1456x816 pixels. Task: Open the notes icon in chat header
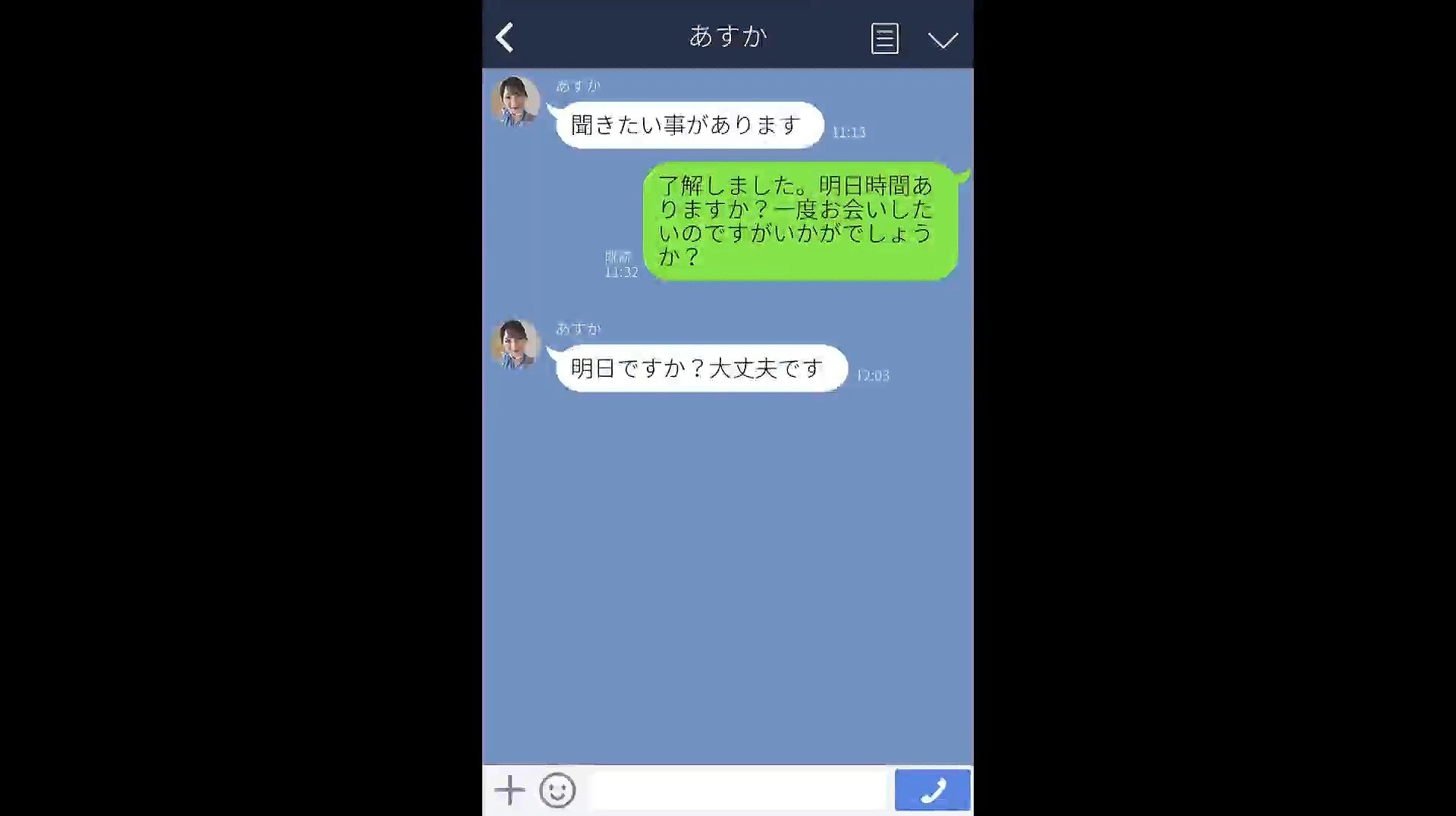884,38
